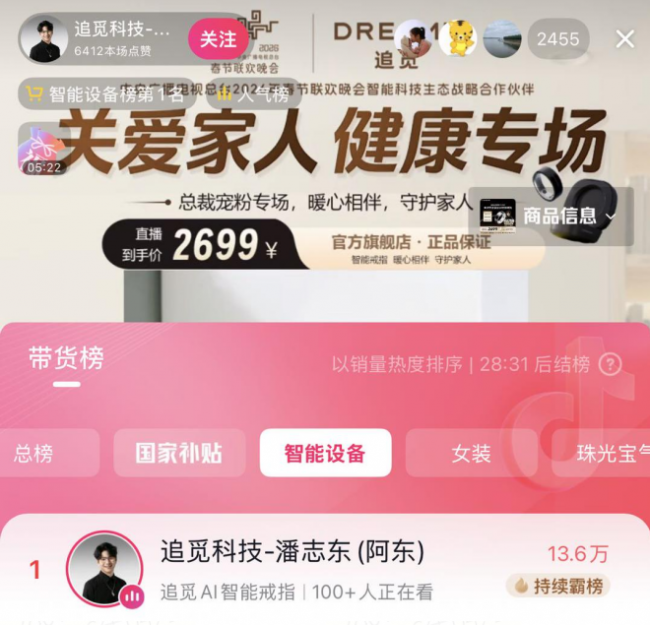Open the 05:22 clip thumbnail
Viewport: 650px width, 625px height.
[42, 150]
